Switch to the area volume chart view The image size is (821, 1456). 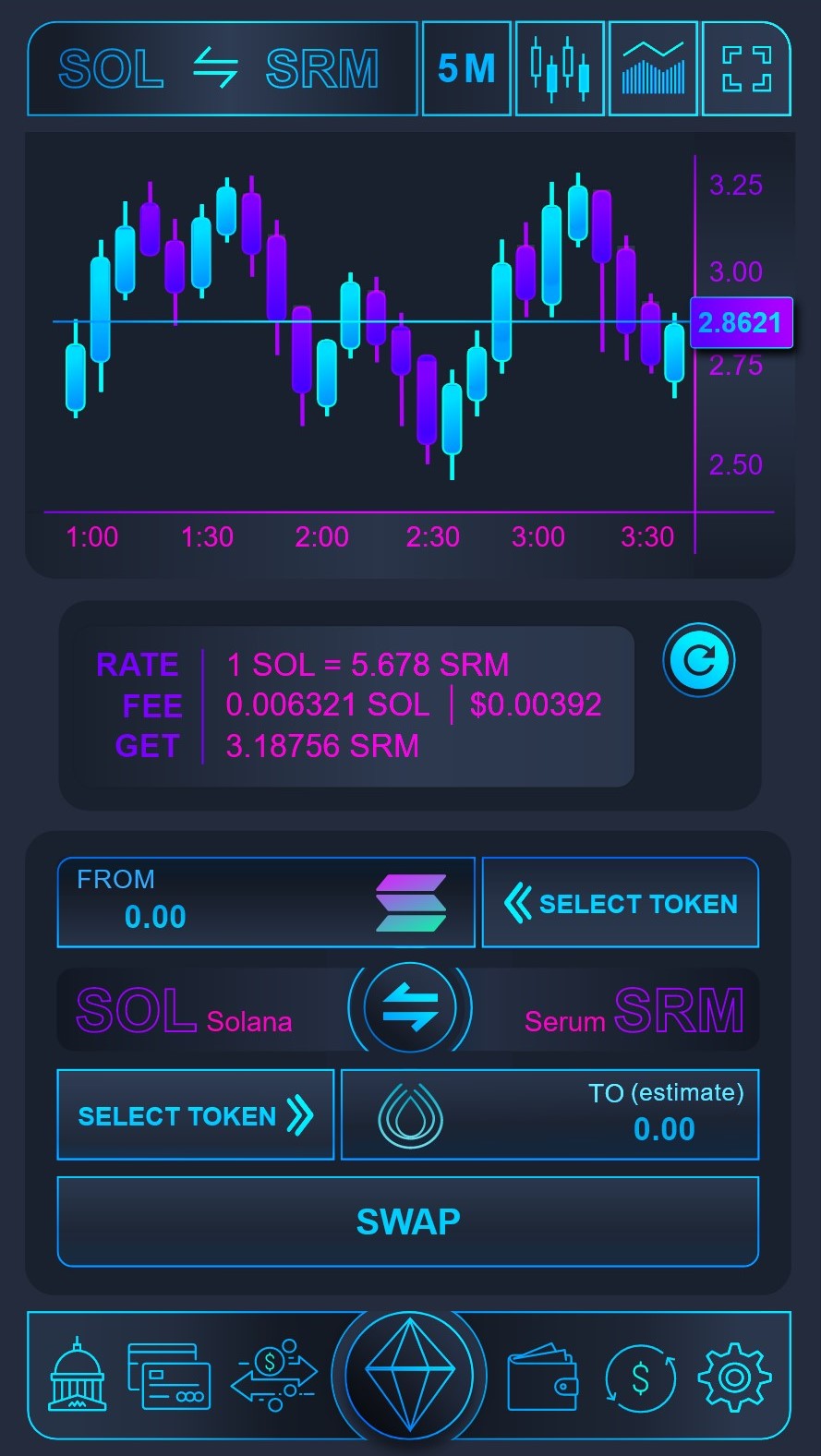[x=653, y=69]
